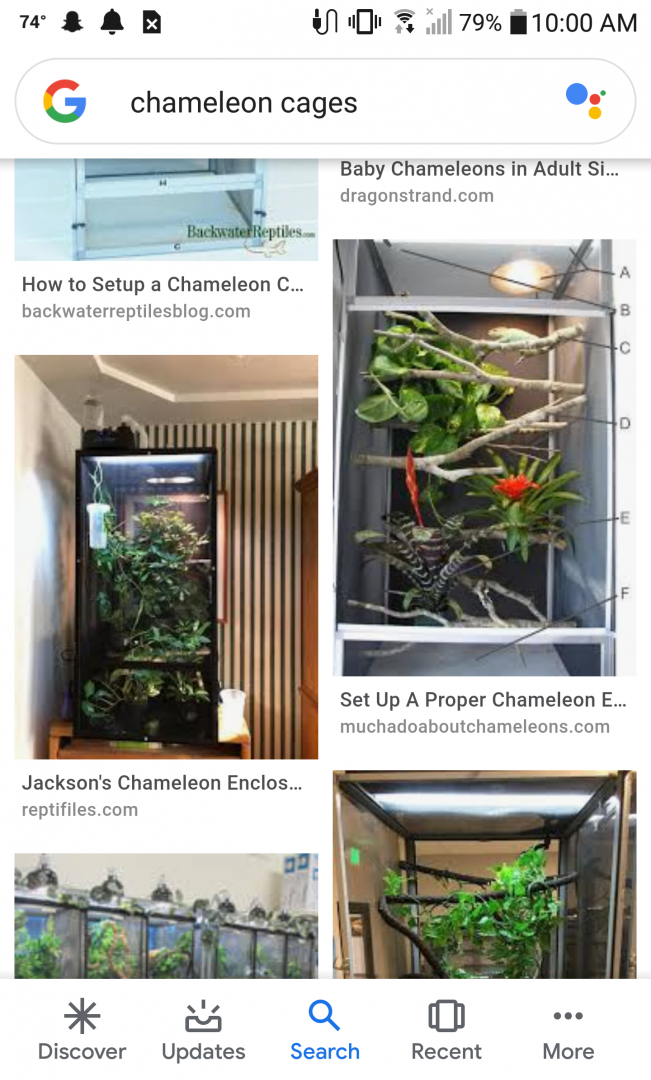Open the chameleon cages search box

300,103
